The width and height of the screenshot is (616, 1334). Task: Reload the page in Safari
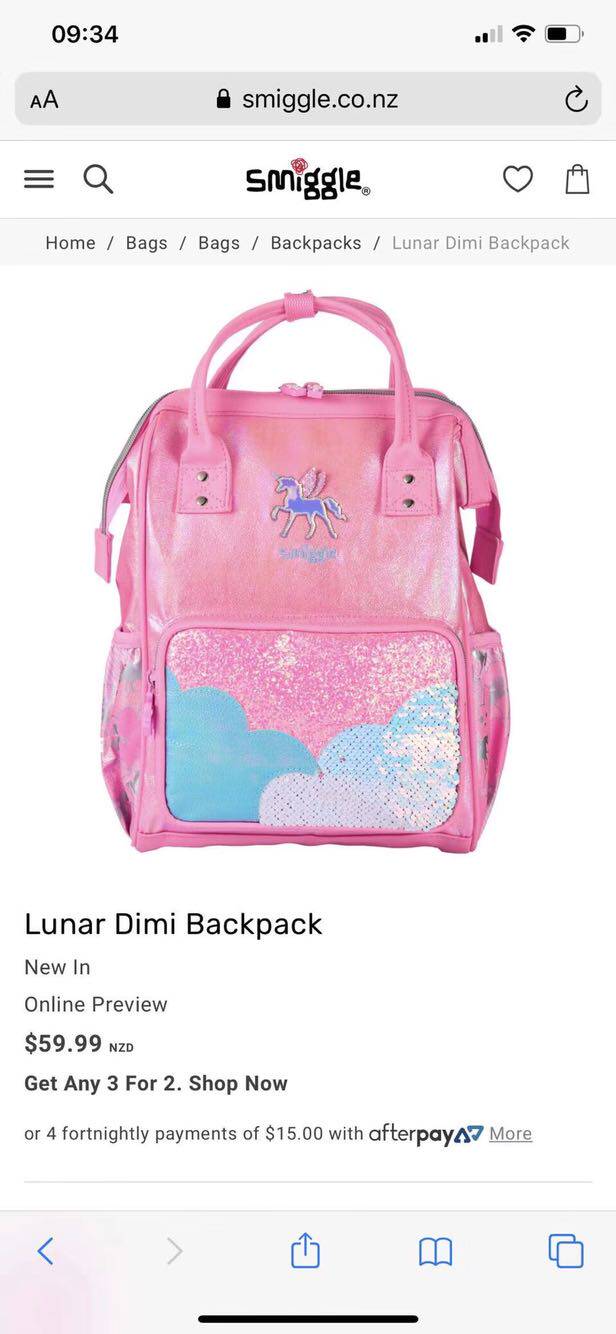coord(575,99)
